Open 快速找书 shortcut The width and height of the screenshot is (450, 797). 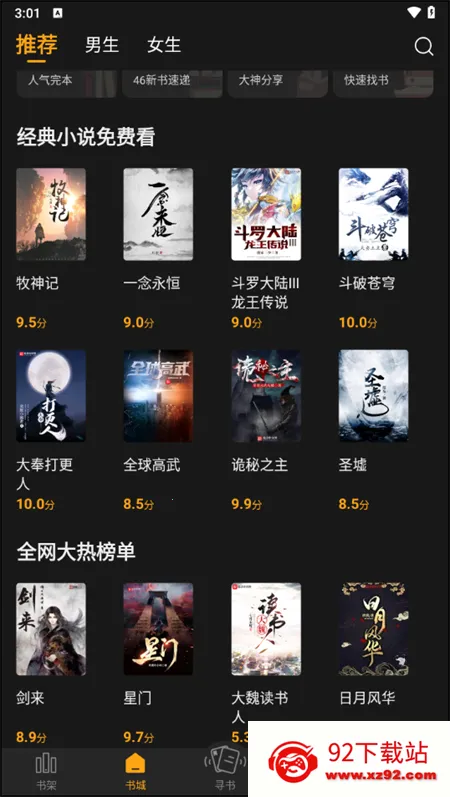click(383, 83)
